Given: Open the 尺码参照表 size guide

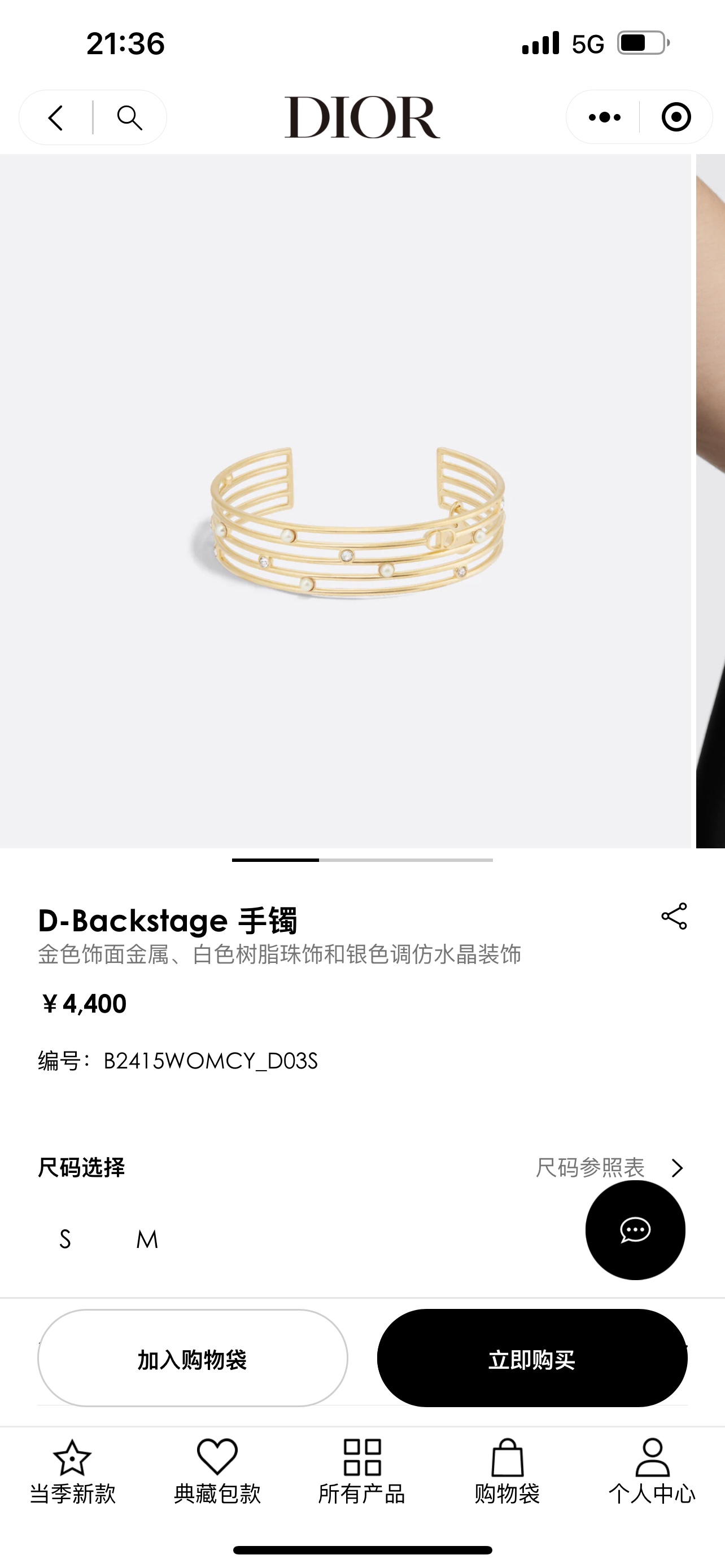Looking at the screenshot, I should (x=609, y=1167).
